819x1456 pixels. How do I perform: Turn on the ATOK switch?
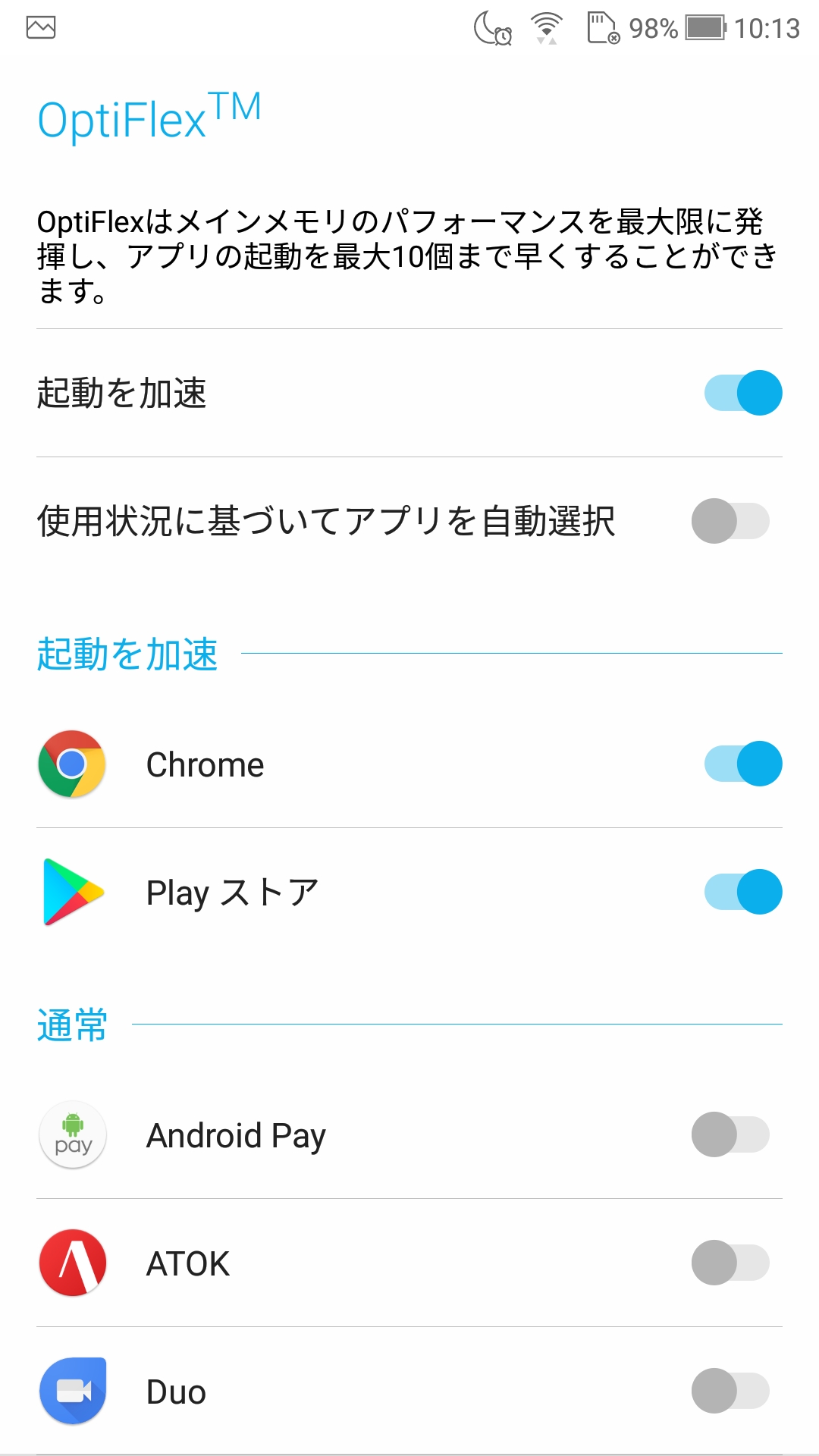[x=728, y=1263]
